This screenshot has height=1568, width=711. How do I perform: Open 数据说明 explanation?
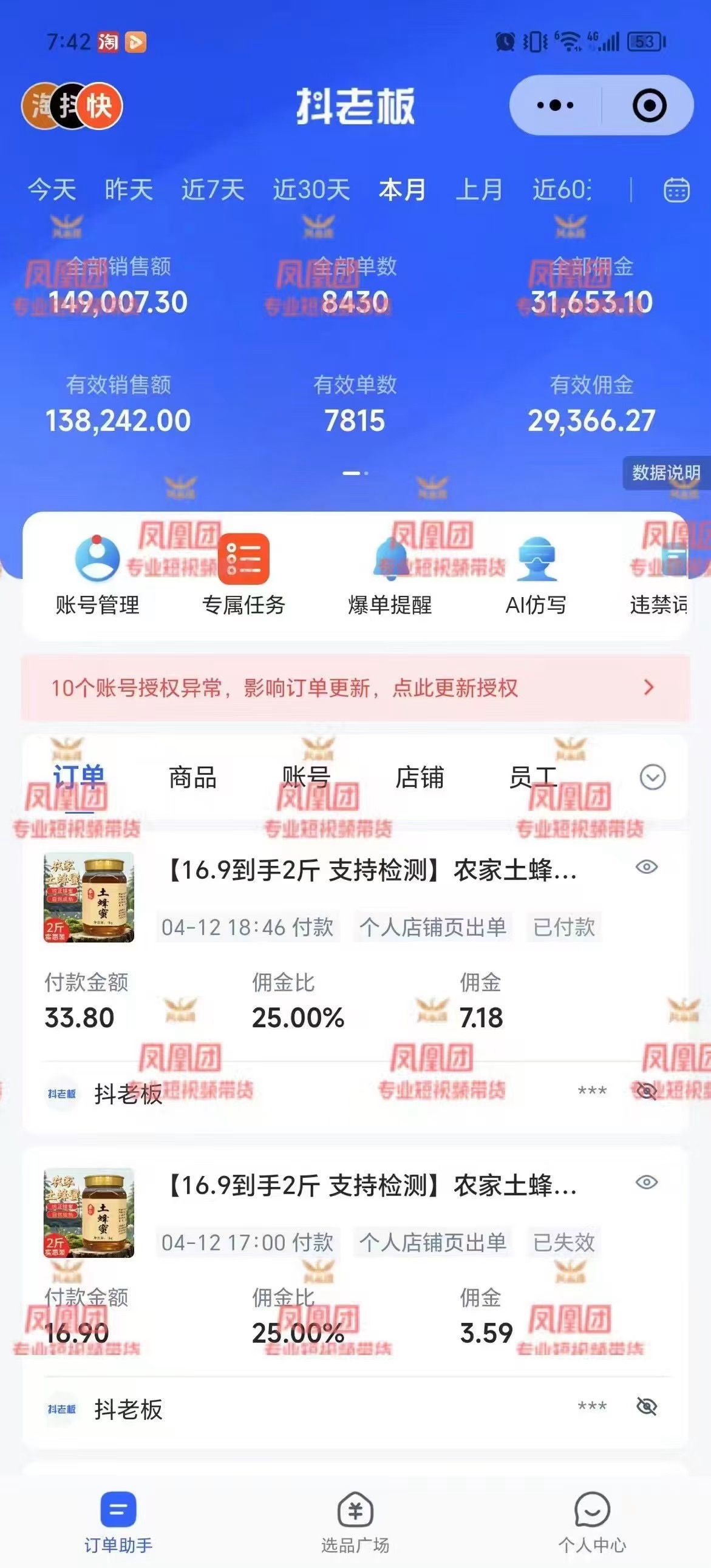[665, 473]
